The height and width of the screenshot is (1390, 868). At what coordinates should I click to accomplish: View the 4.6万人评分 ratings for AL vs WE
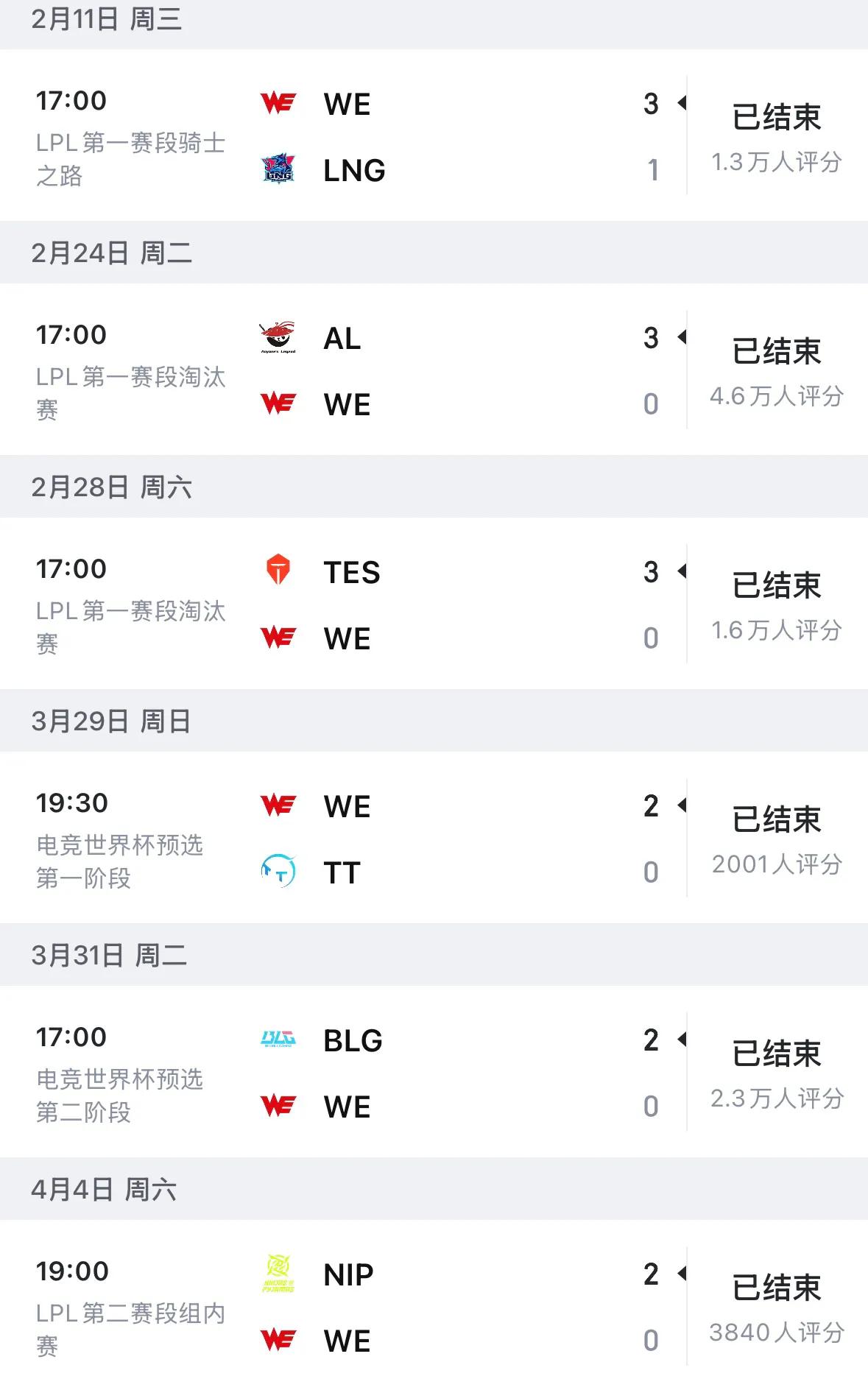coord(777,396)
